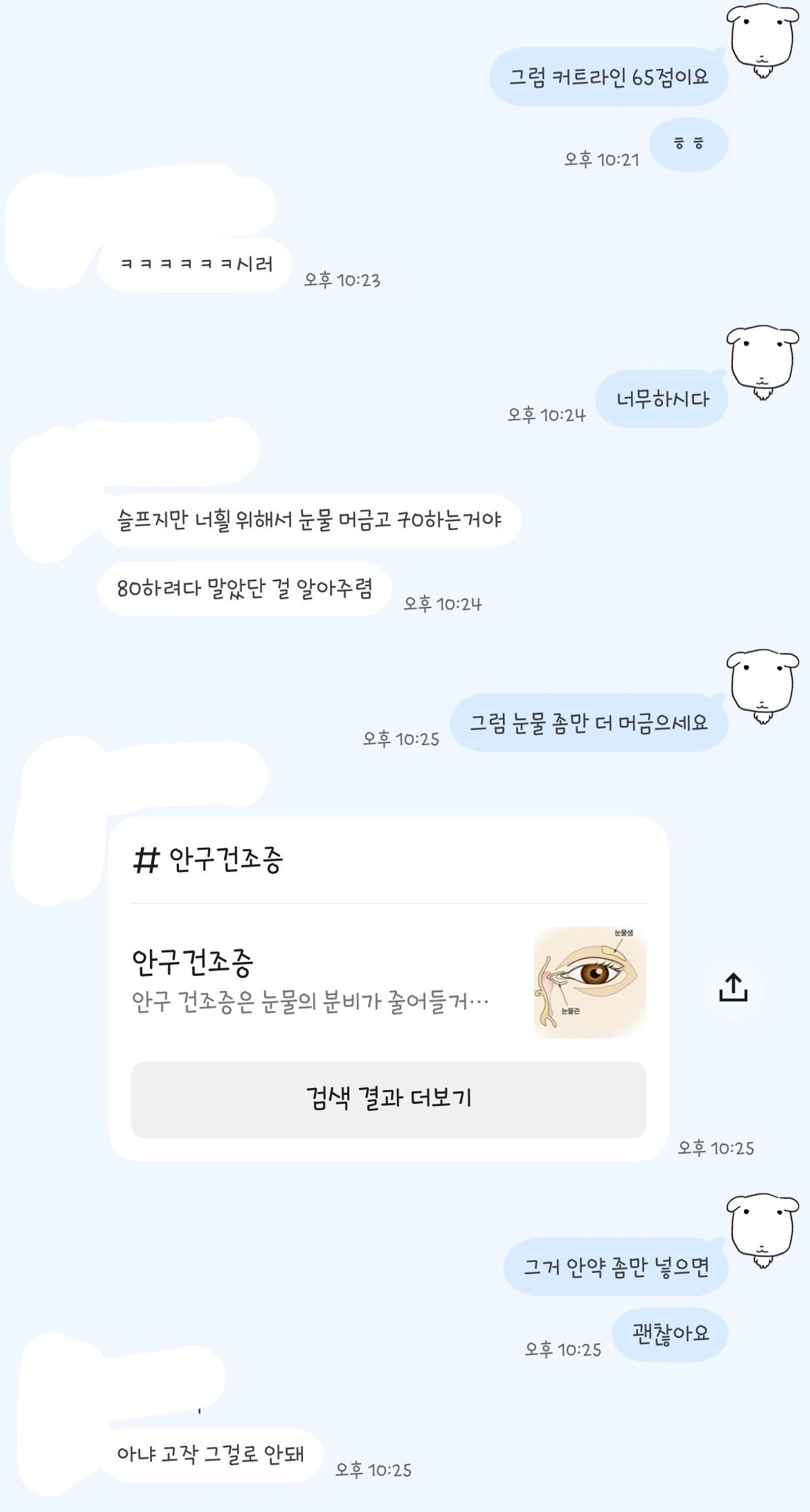The width and height of the screenshot is (810, 1512).
Task: Share the 안구건조증 search card
Action: point(733,988)
